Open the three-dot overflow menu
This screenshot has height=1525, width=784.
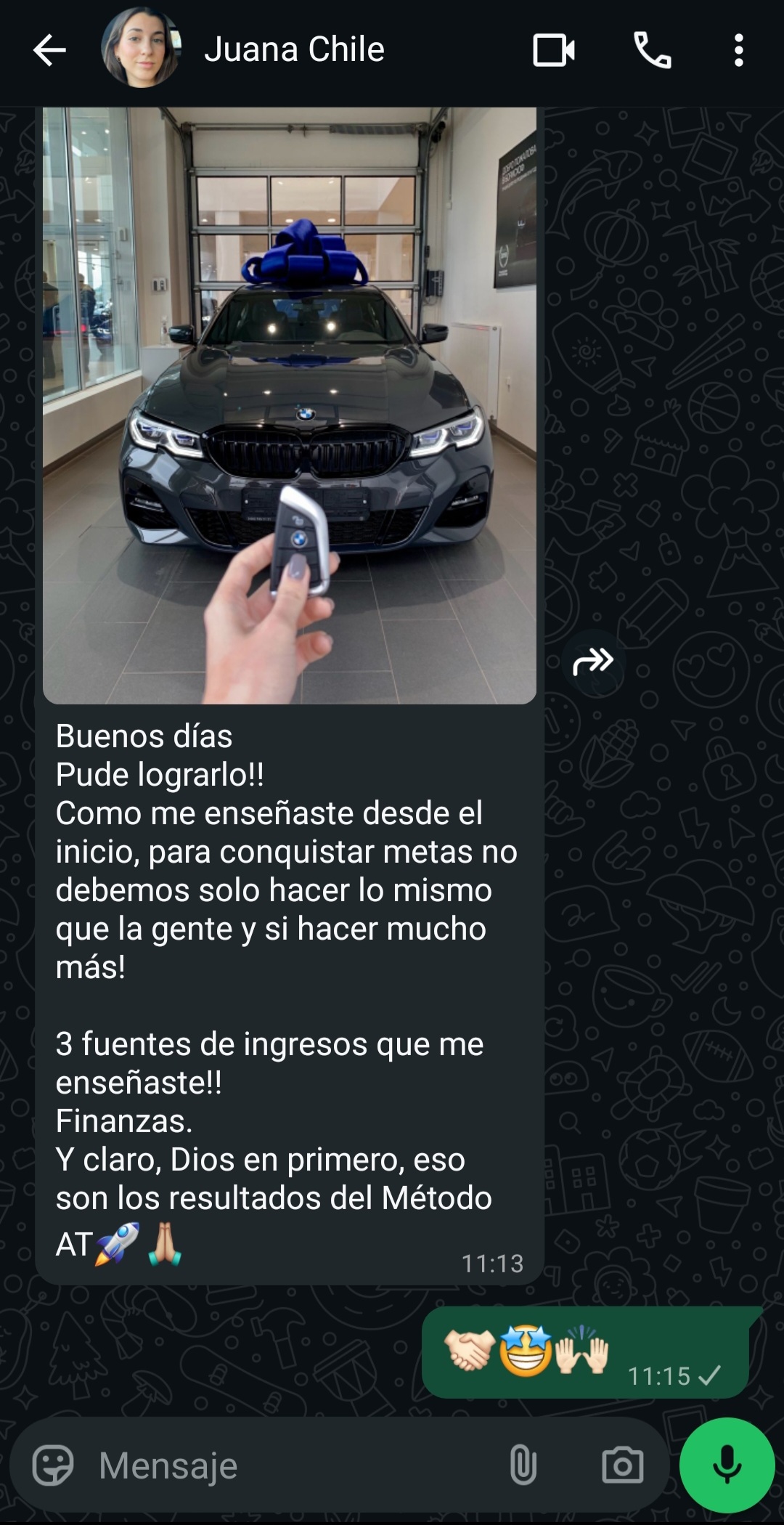(x=738, y=50)
